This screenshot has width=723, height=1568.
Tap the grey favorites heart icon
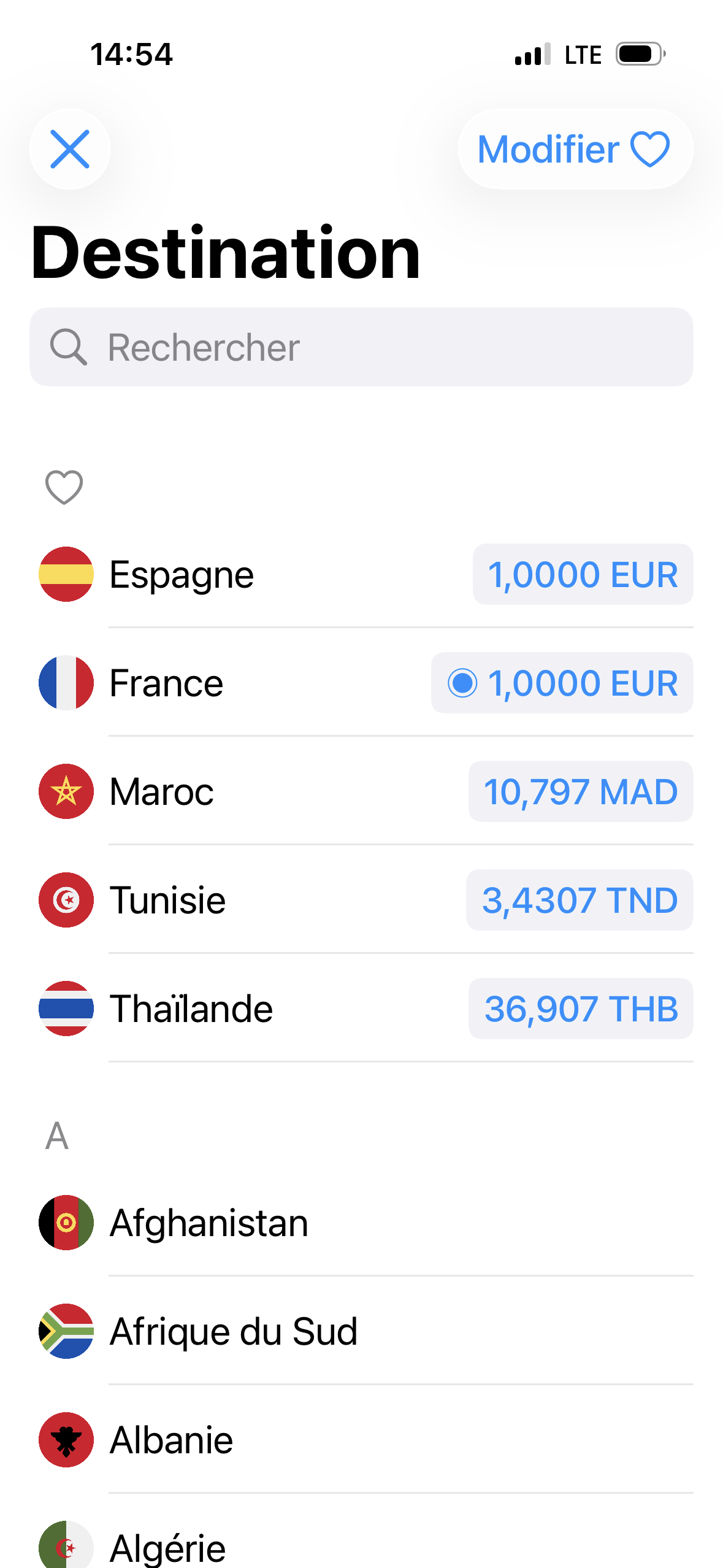(x=63, y=486)
